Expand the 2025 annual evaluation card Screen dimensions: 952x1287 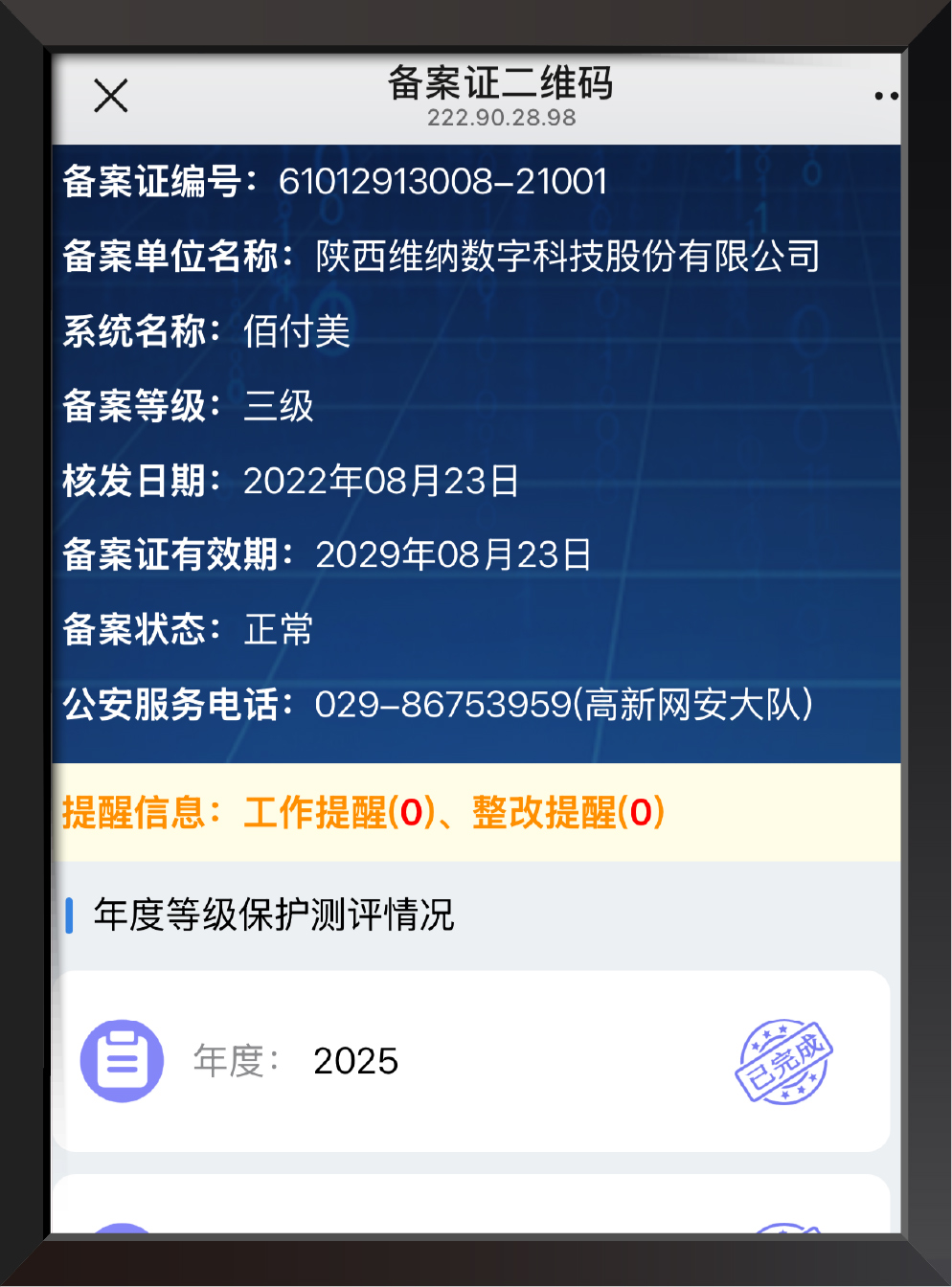(x=476, y=1061)
